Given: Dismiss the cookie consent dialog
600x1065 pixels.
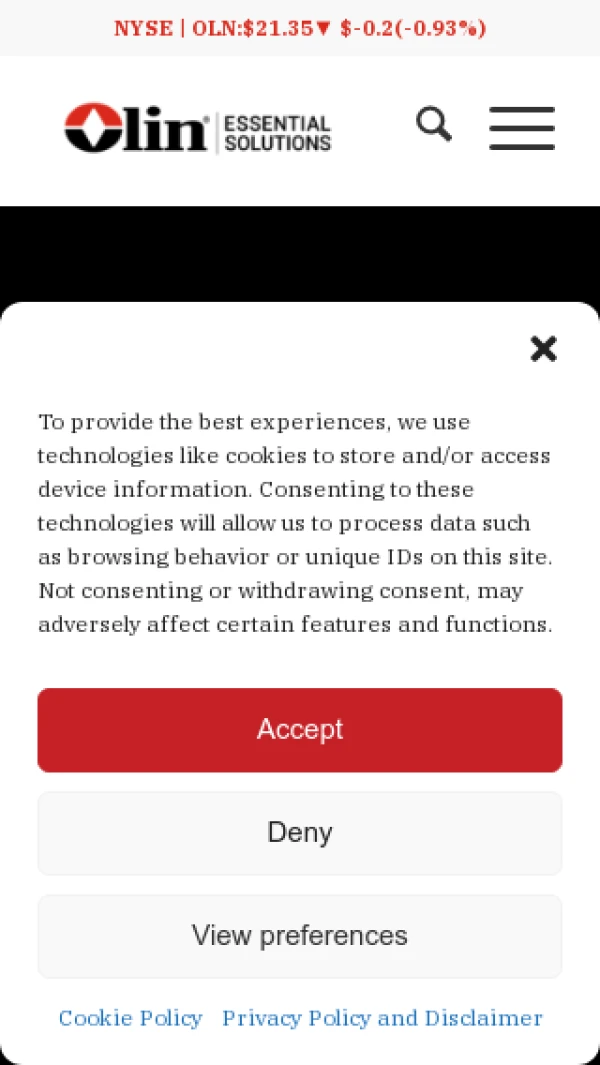Looking at the screenshot, I should pyautogui.click(x=543, y=349).
